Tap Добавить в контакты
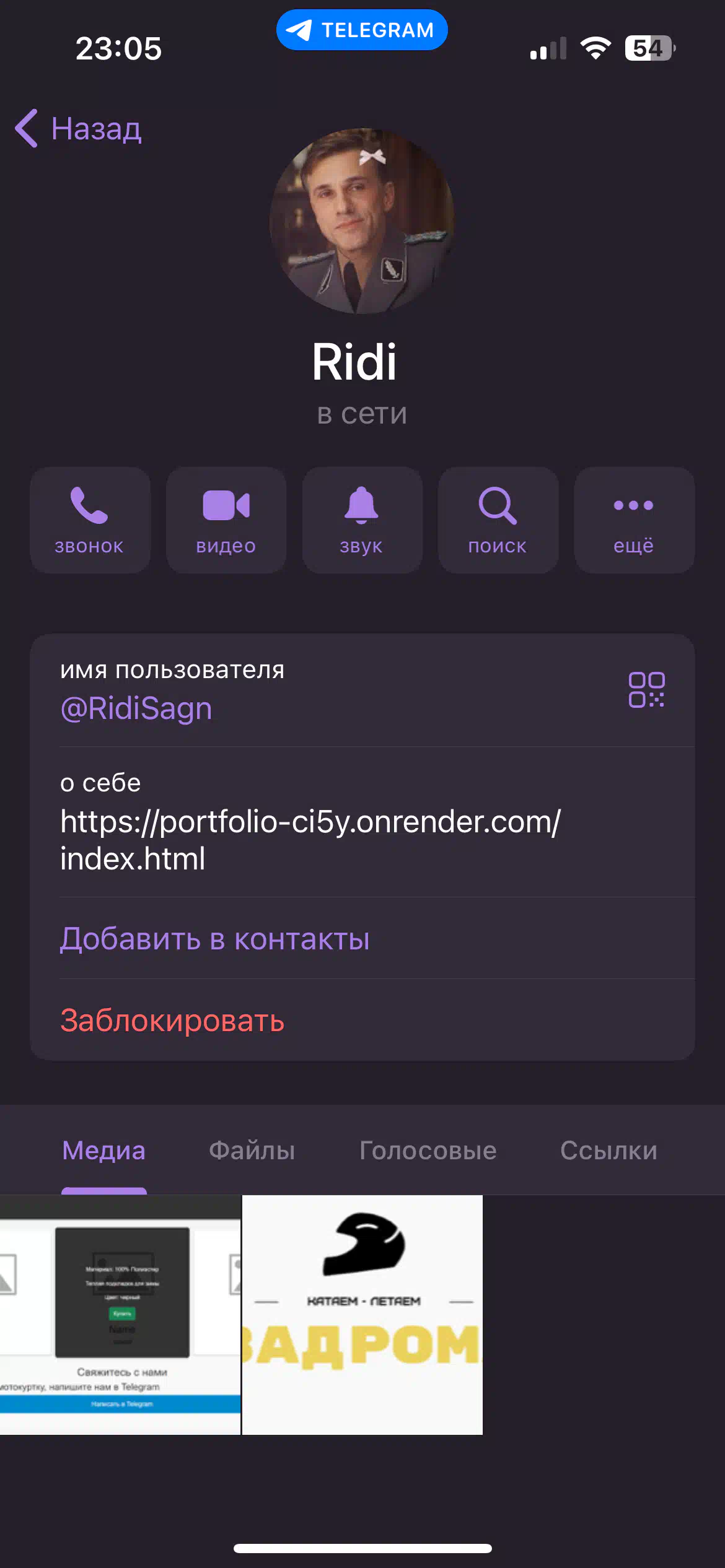 [x=214, y=939]
